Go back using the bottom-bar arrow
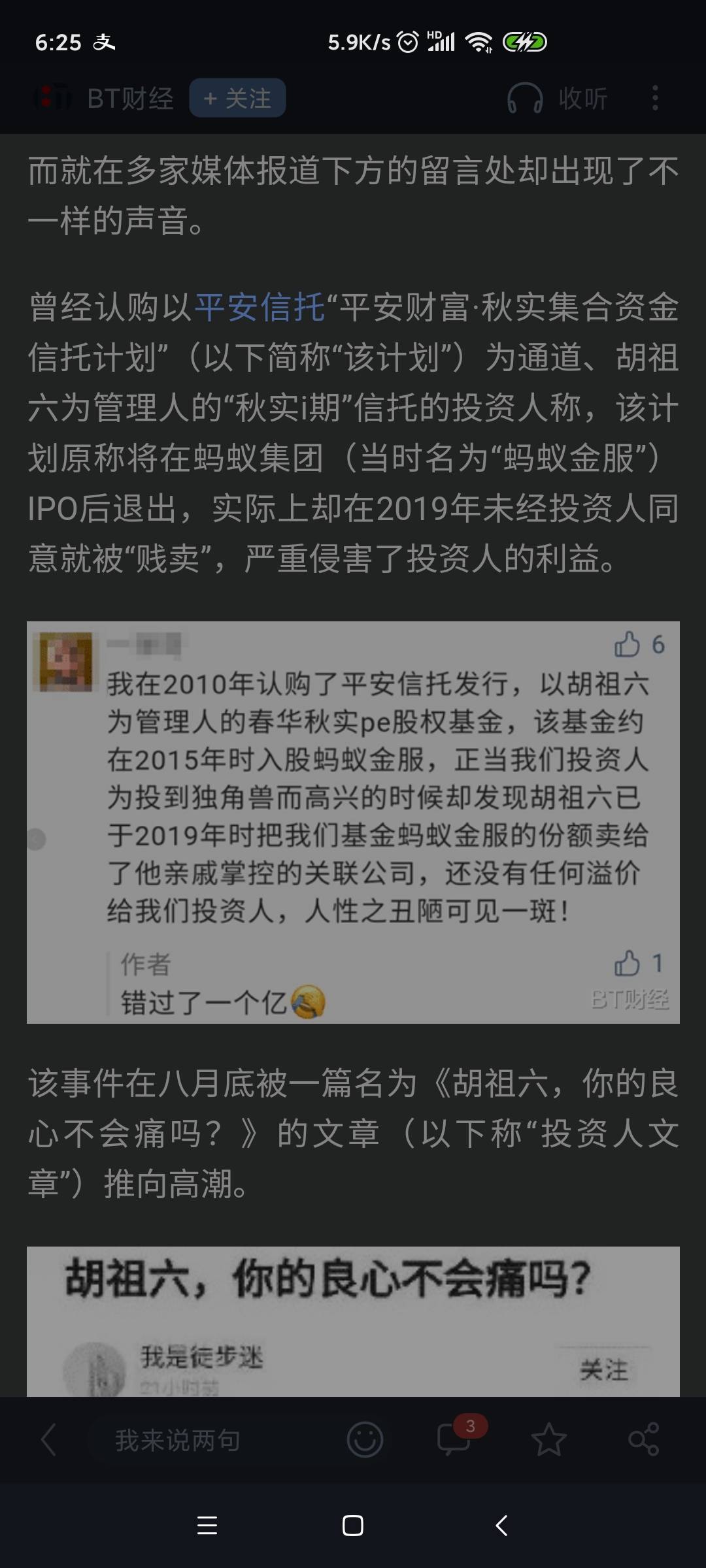The height and width of the screenshot is (1568, 706). click(48, 1440)
